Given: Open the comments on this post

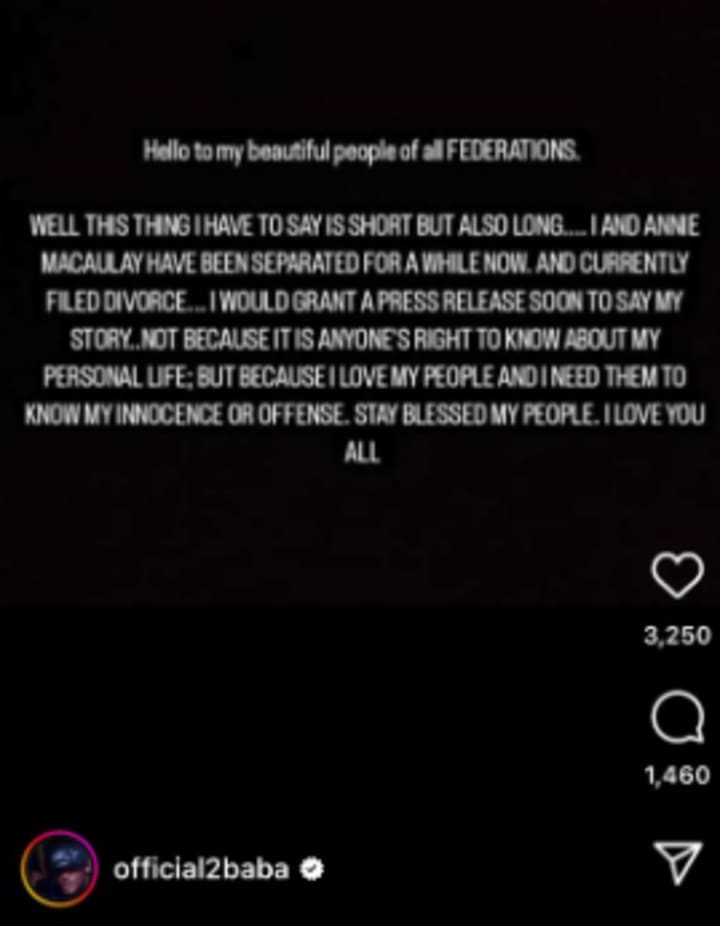Looking at the screenshot, I should 677,717.
